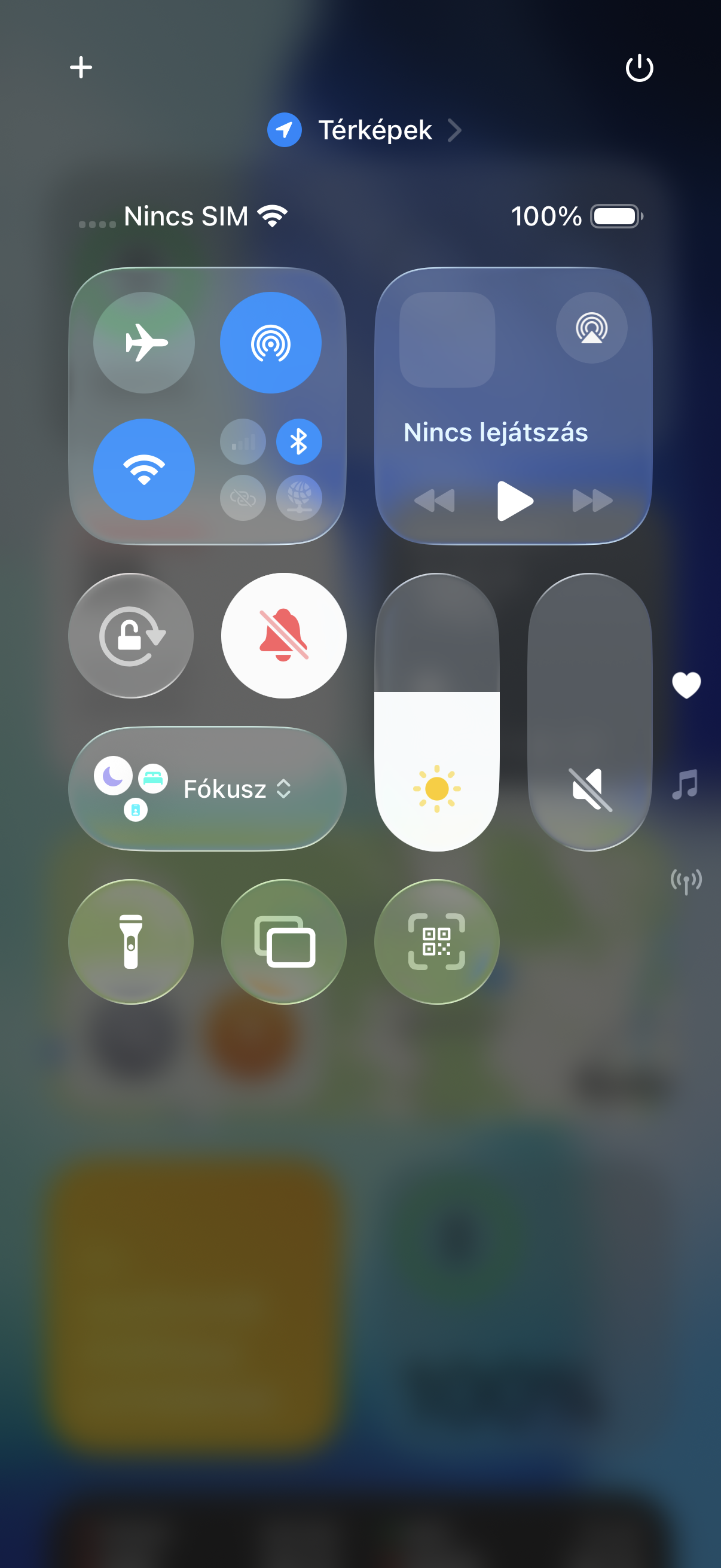The width and height of the screenshot is (721, 1568).
Task: Turn off AirDrop
Action: (x=271, y=343)
